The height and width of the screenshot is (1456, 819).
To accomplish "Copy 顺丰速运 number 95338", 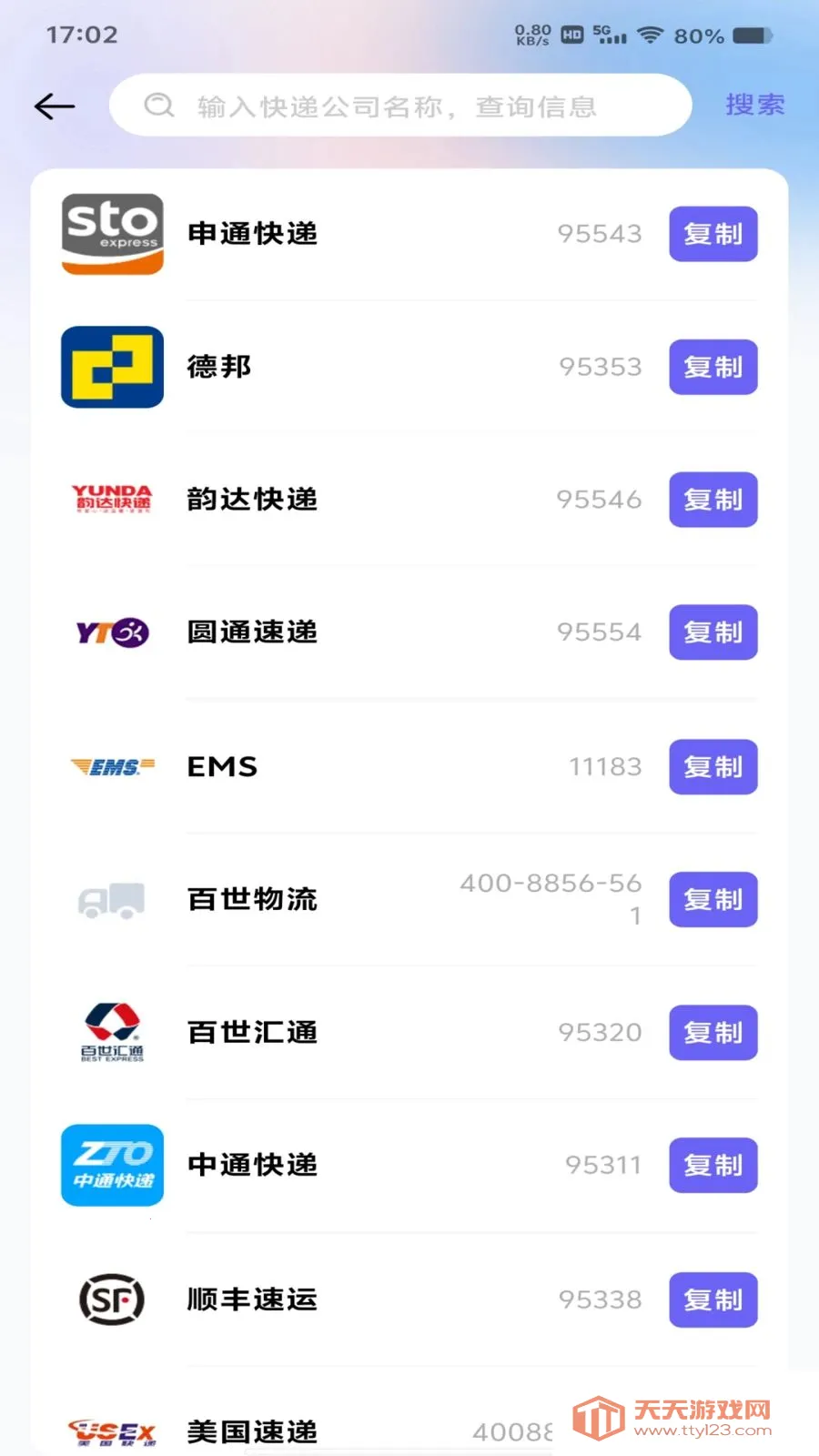I will (713, 1299).
